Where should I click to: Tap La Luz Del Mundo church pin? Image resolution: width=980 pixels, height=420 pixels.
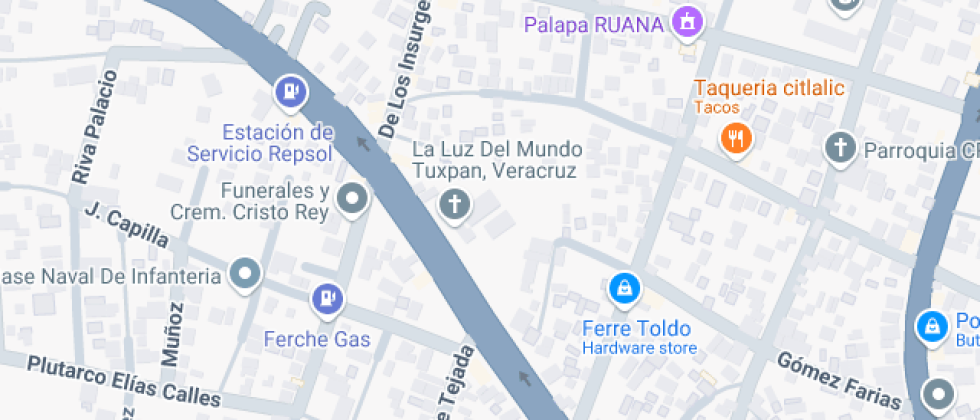(454, 206)
